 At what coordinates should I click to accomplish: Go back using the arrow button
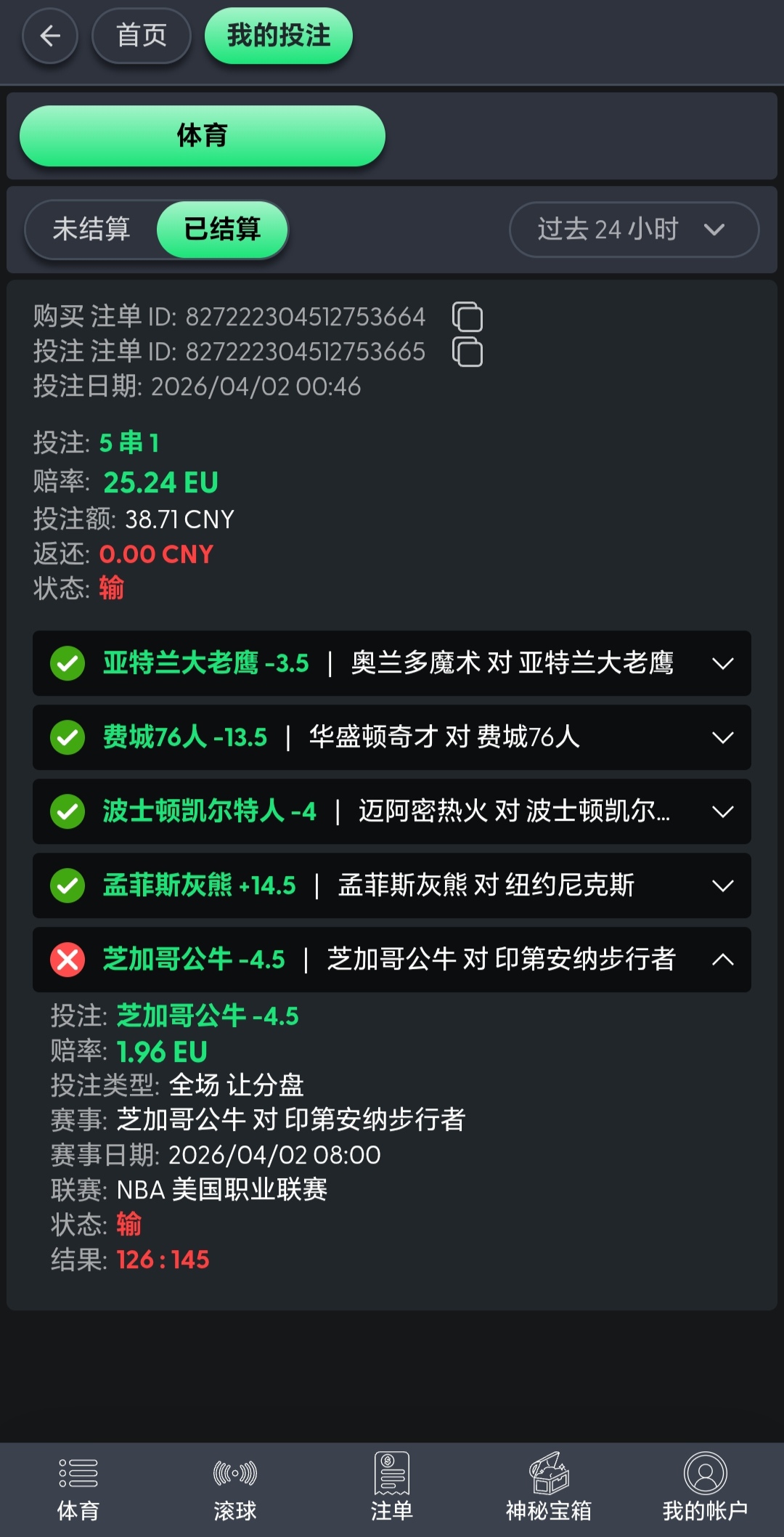tap(50, 36)
